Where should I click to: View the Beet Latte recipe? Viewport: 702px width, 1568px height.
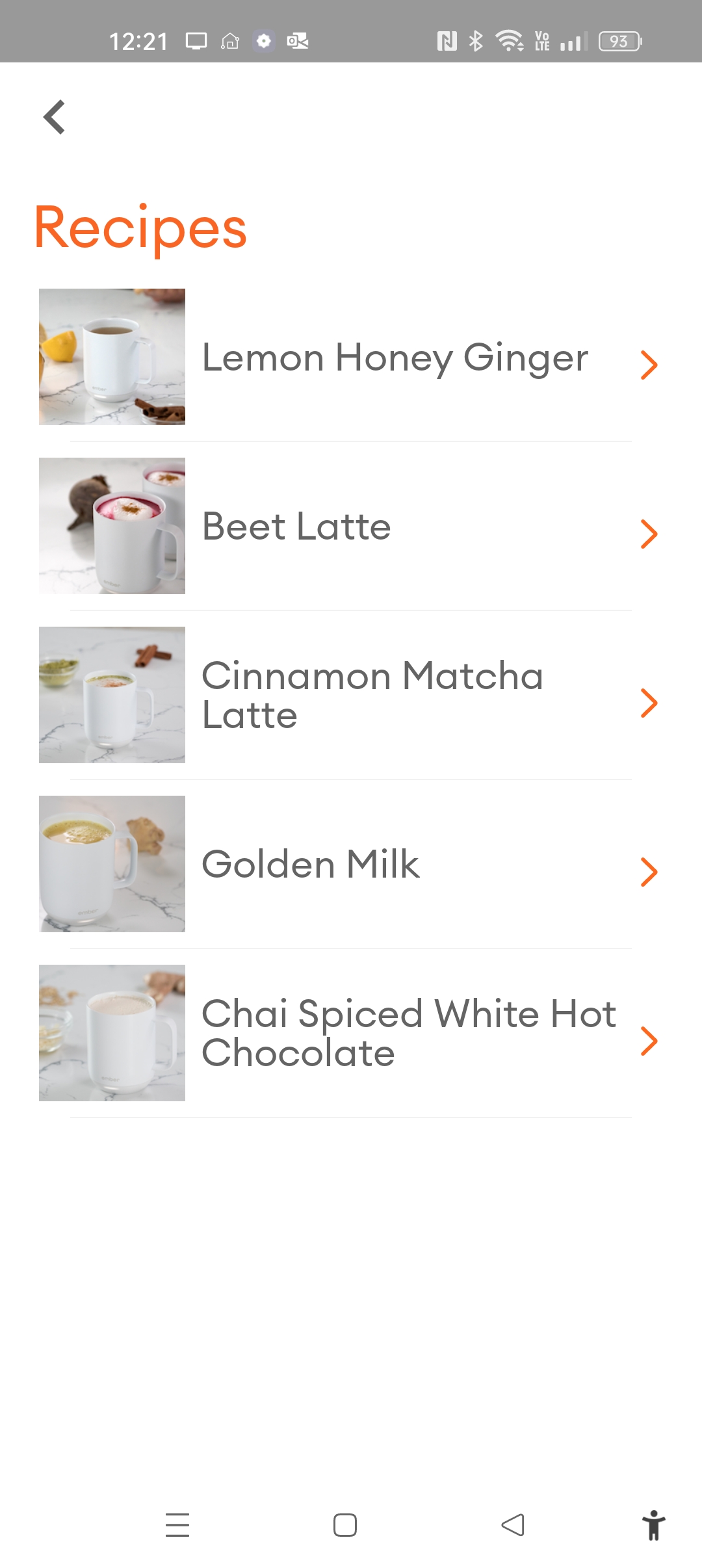(x=351, y=527)
